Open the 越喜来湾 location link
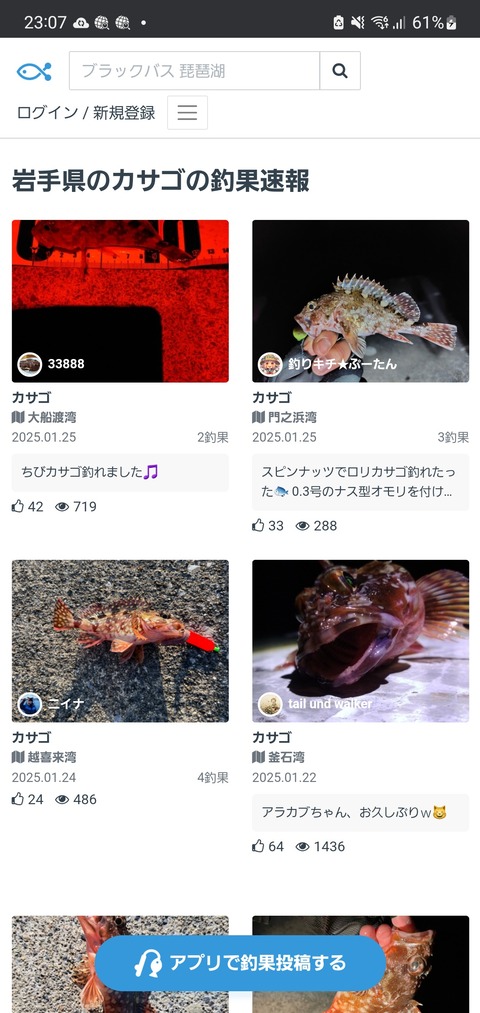Image resolution: width=480 pixels, height=1013 pixels. (x=45, y=757)
